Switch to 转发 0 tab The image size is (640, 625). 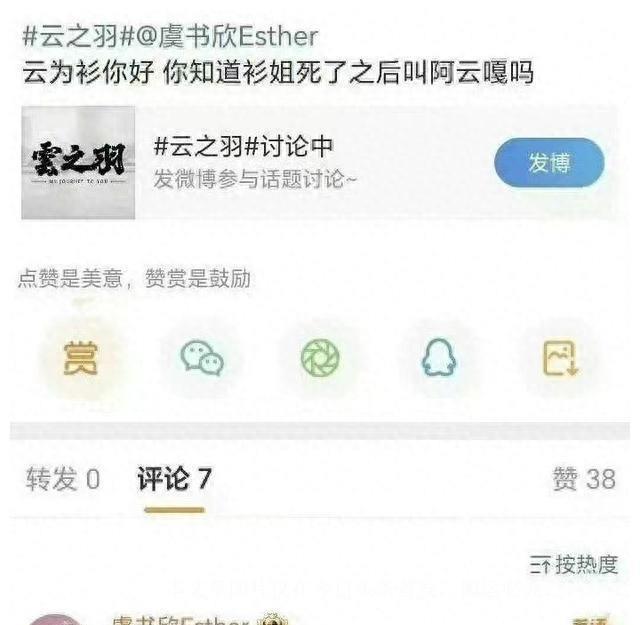coord(63,479)
